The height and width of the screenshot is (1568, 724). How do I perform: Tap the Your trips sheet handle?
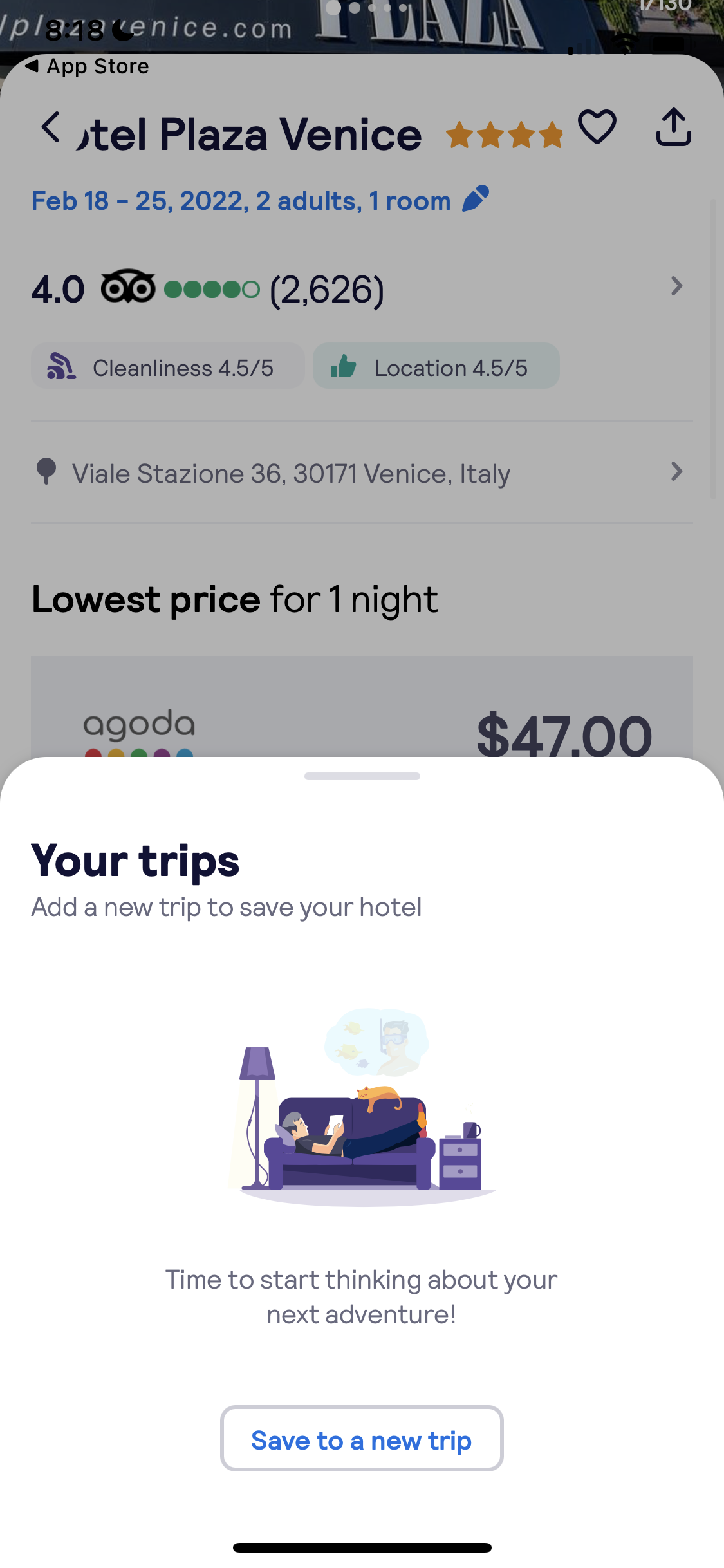[x=362, y=776]
